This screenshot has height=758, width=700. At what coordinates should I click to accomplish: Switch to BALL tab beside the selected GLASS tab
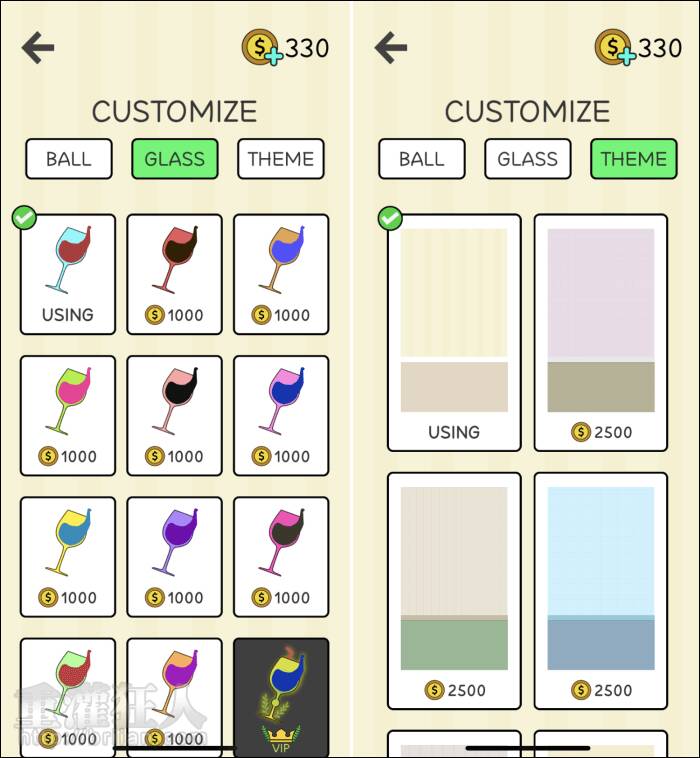[68, 159]
